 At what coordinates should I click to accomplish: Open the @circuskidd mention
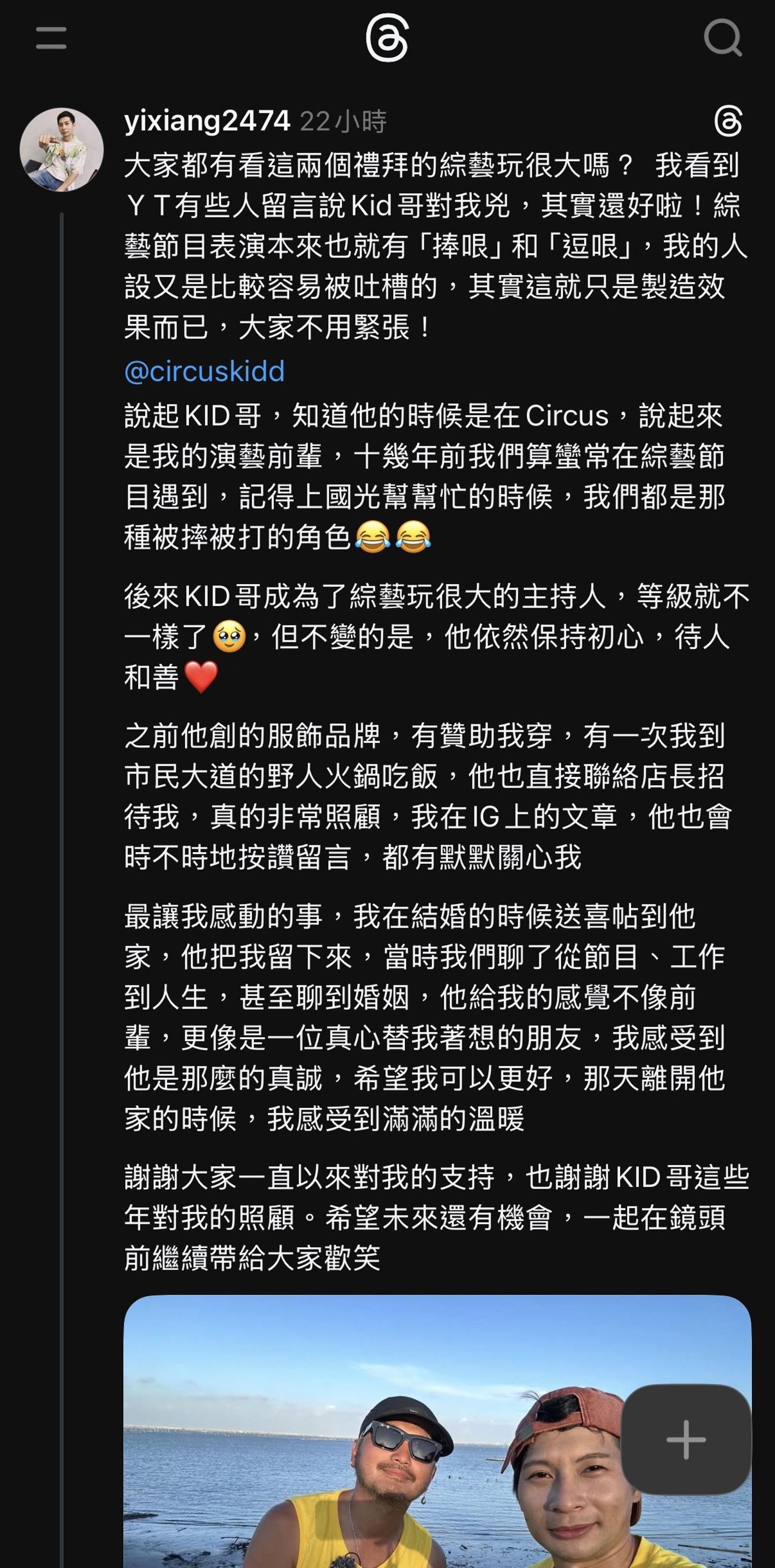click(204, 372)
